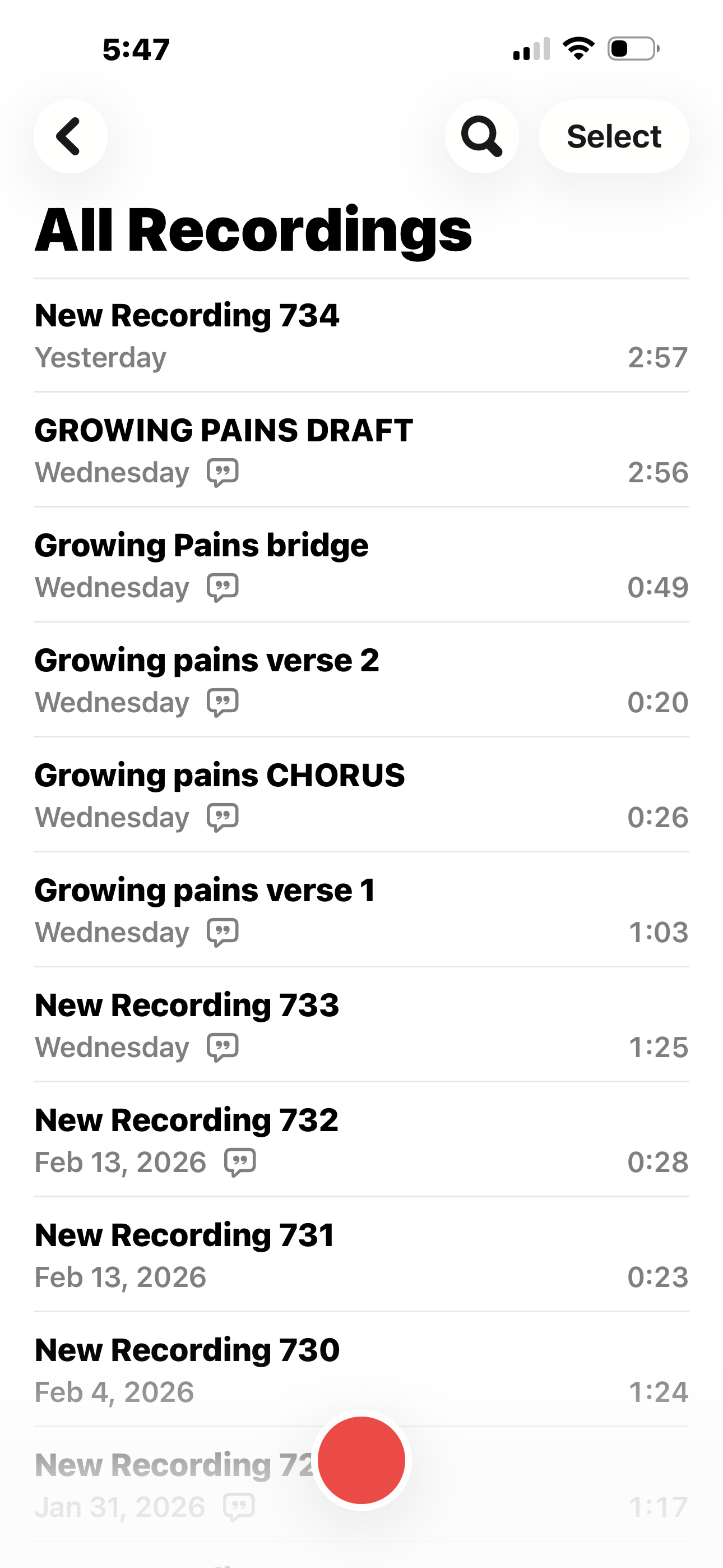This screenshot has width=723, height=1568.
Task: Open New Recording 734
Action: pos(360,335)
